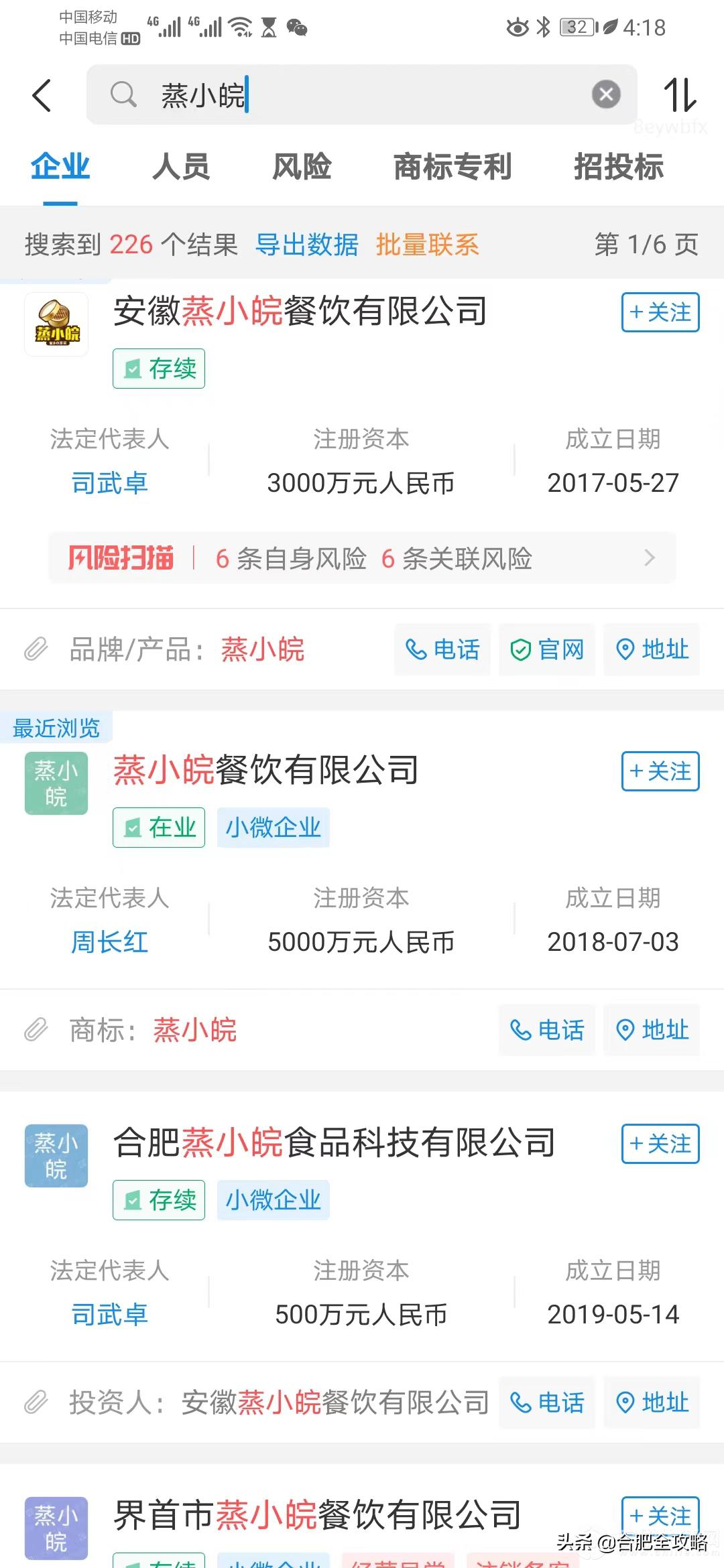Follow 蒸小皖餐饮有限公司 with +关注

(660, 771)
